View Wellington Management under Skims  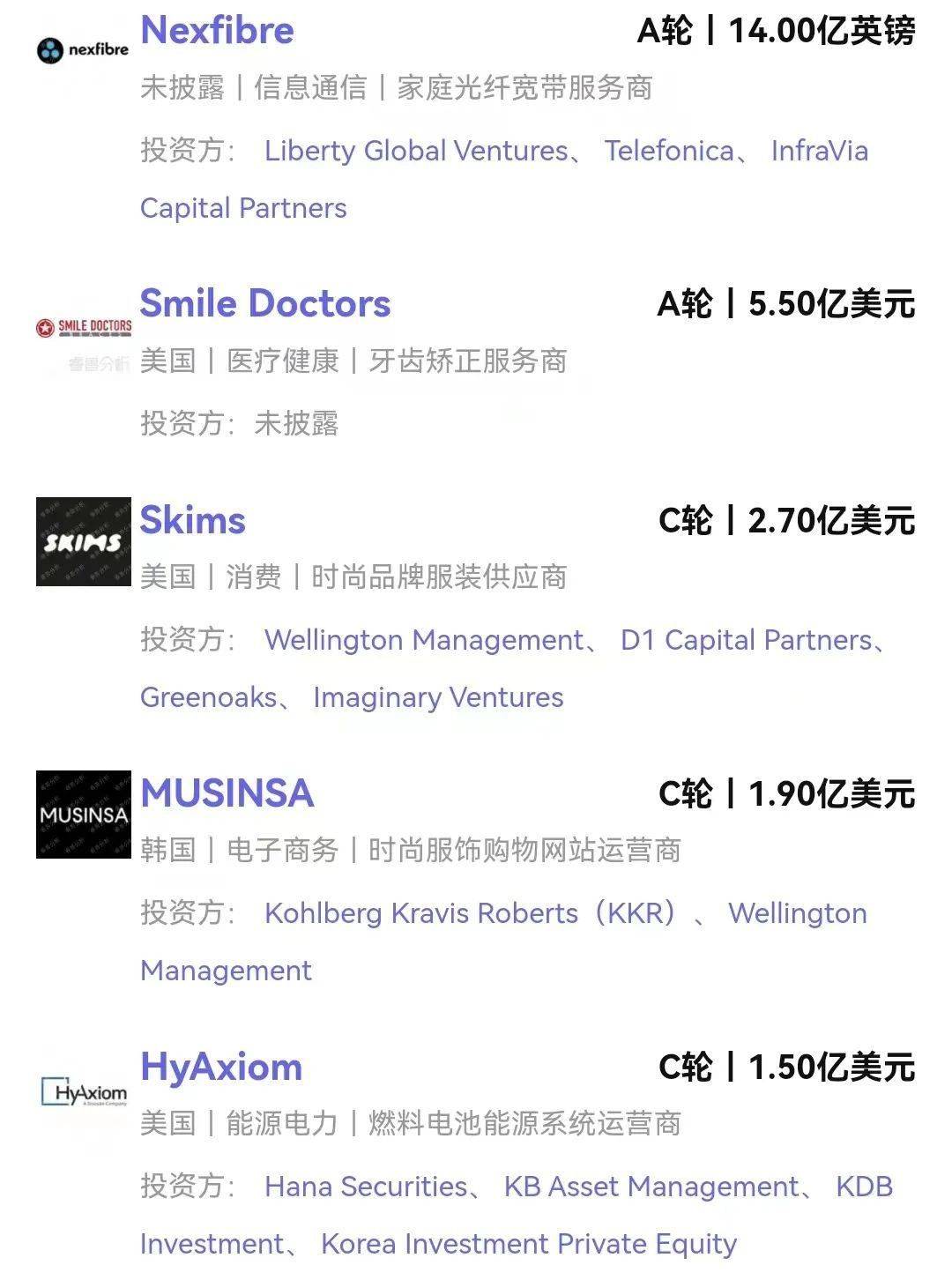(x=423, y=640)
